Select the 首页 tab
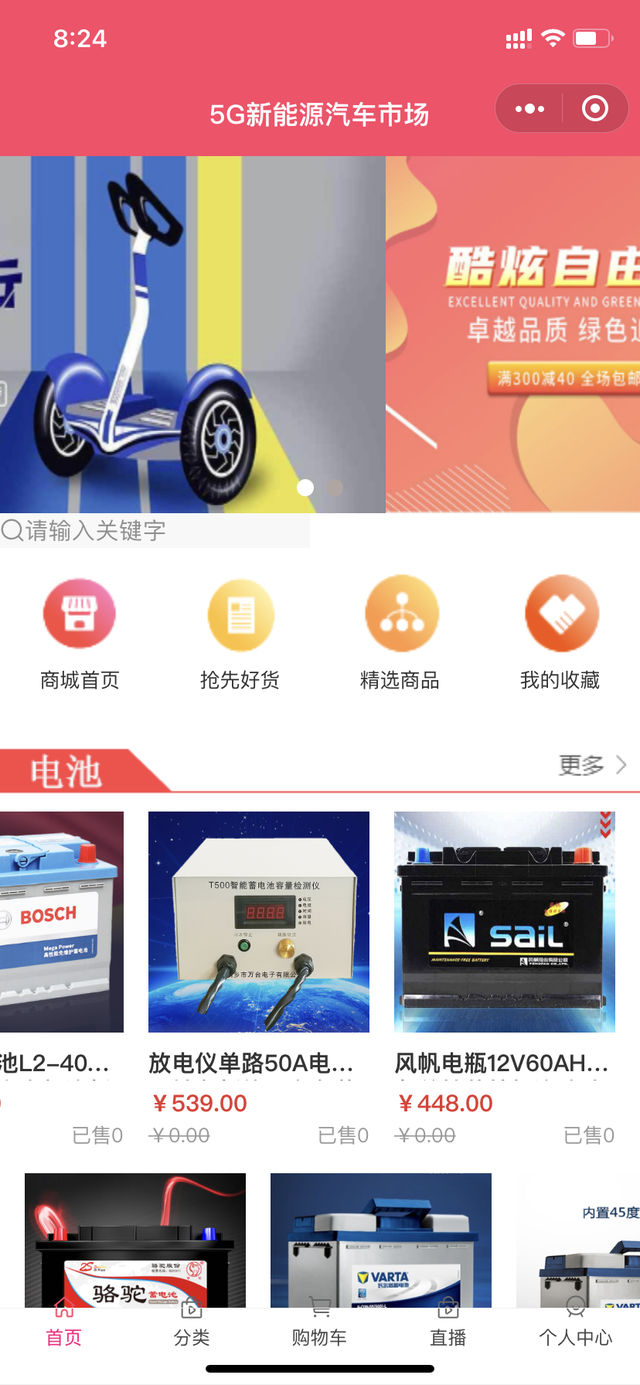Viewport: 640px width, 1385px height. click(x=63, y=1324)
